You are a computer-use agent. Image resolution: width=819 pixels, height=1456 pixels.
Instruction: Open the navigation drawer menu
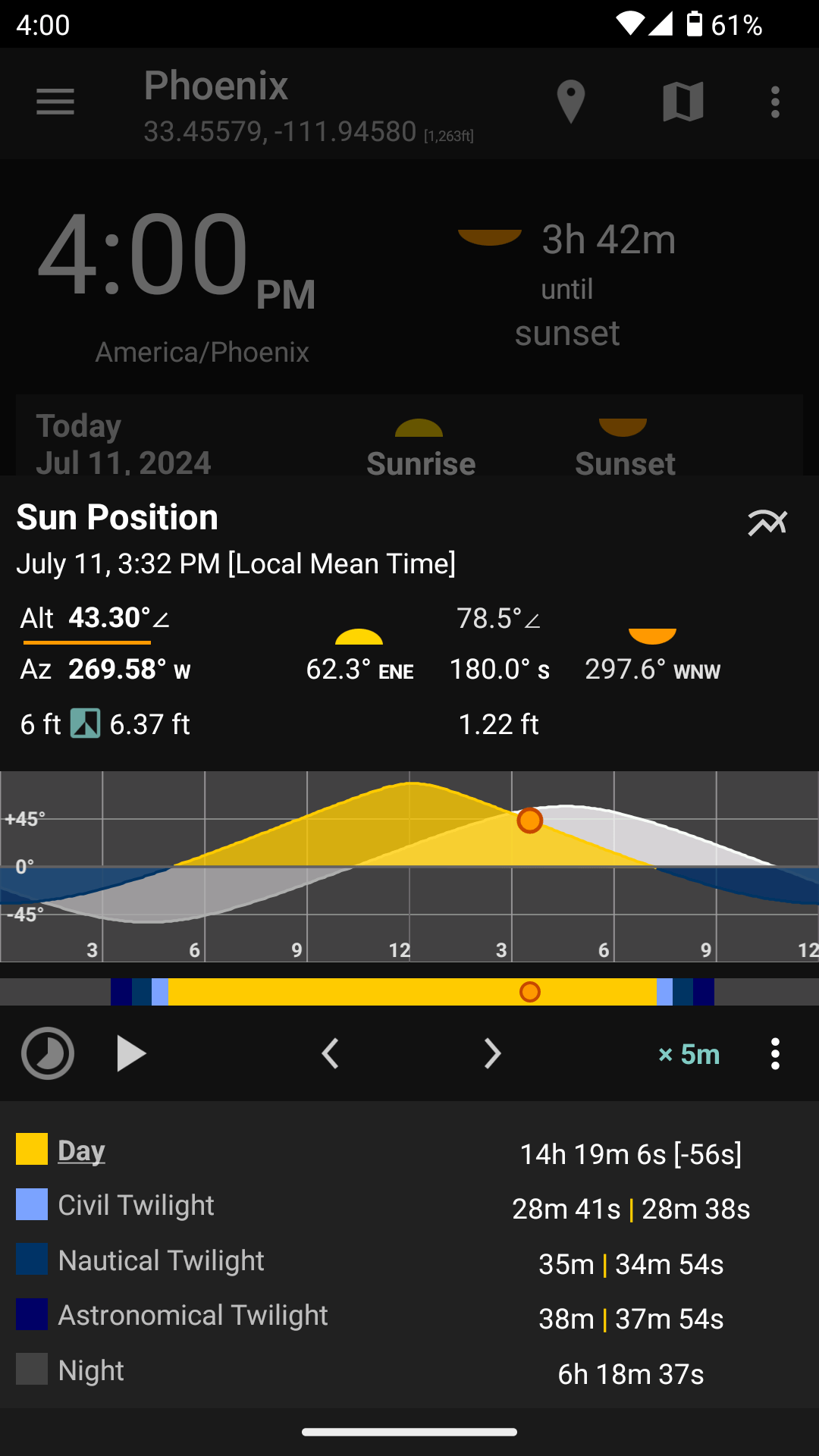pyautogui.click(x=55, y=102)
